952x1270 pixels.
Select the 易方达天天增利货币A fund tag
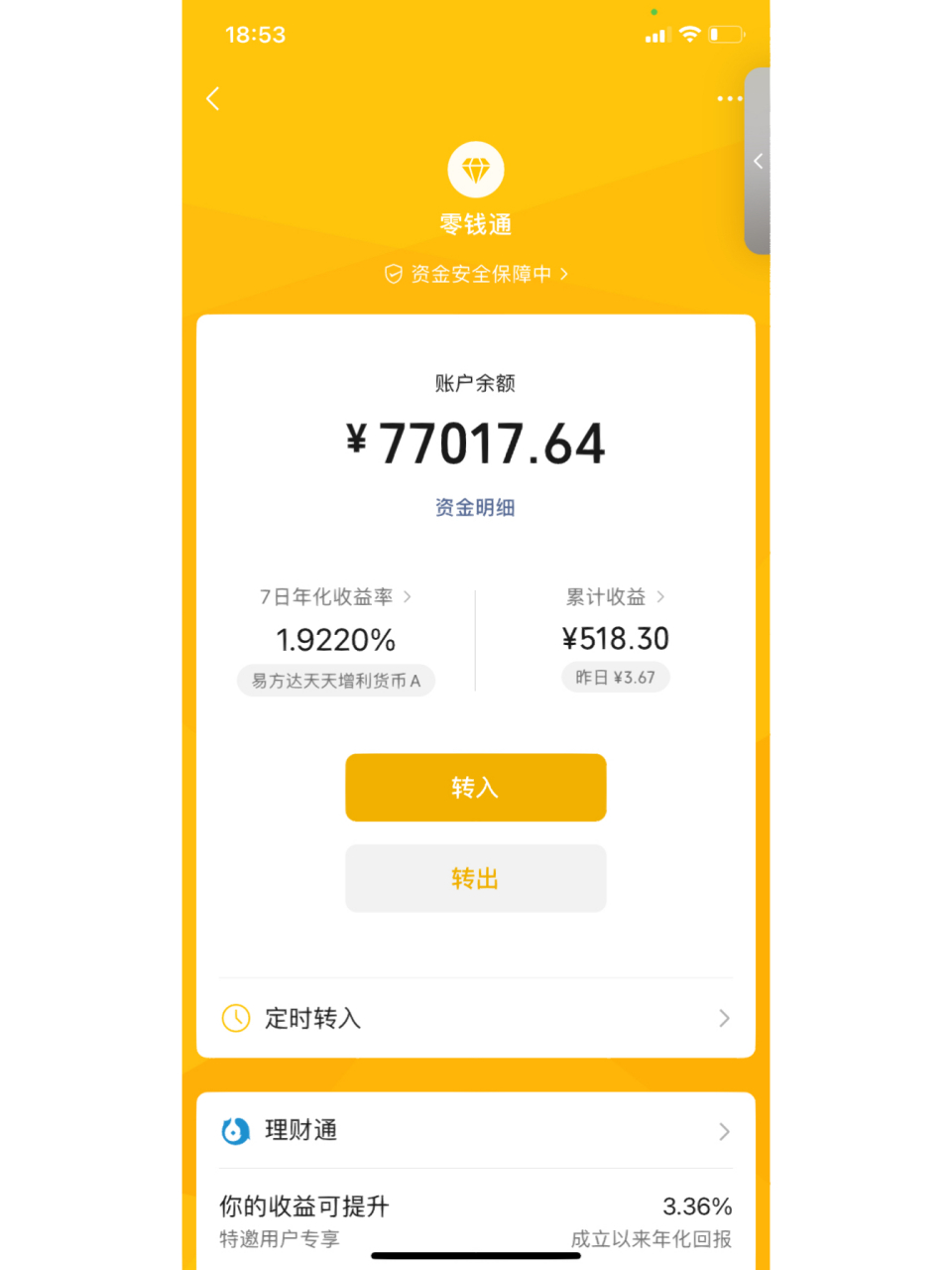coord(335,681)
